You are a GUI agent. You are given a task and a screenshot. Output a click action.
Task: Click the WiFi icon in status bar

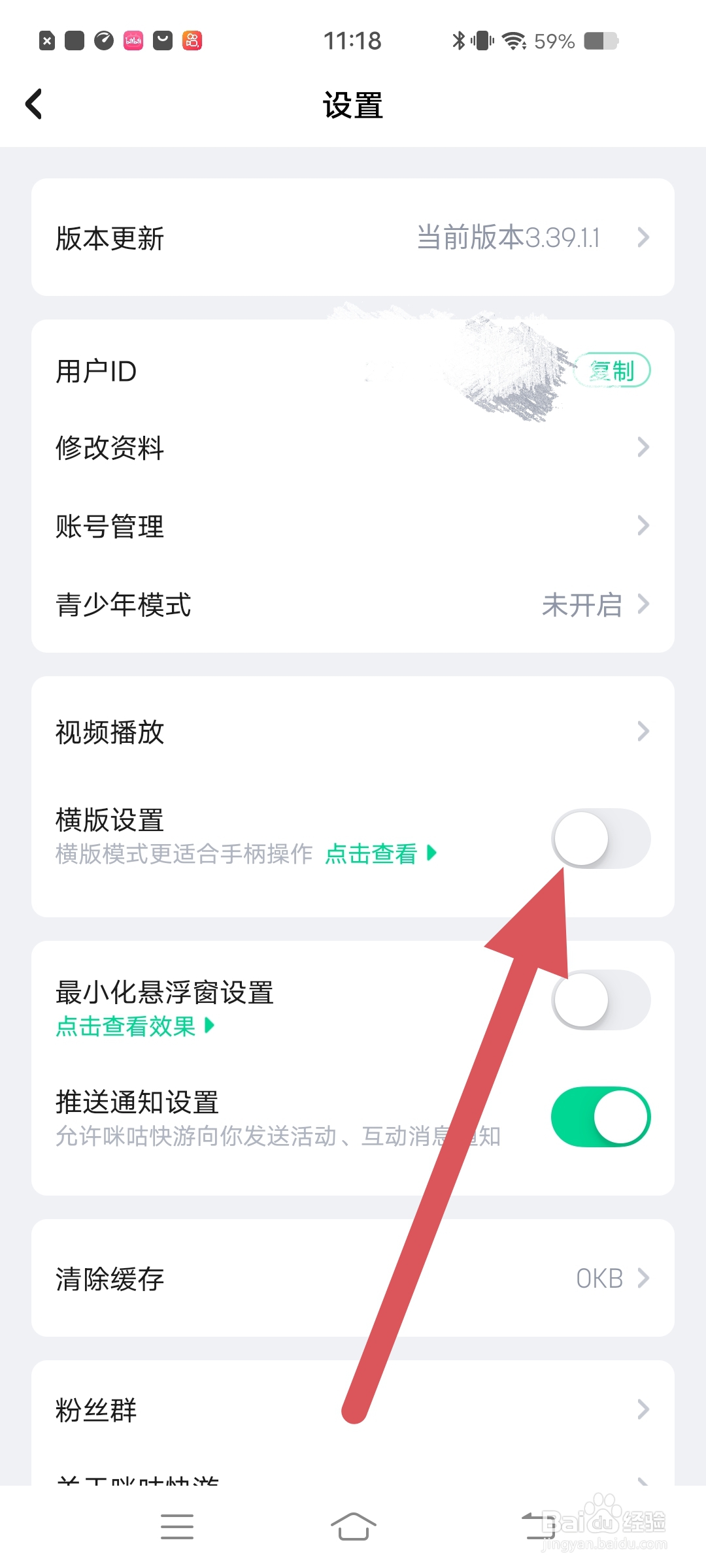click(x=513, y=41)
